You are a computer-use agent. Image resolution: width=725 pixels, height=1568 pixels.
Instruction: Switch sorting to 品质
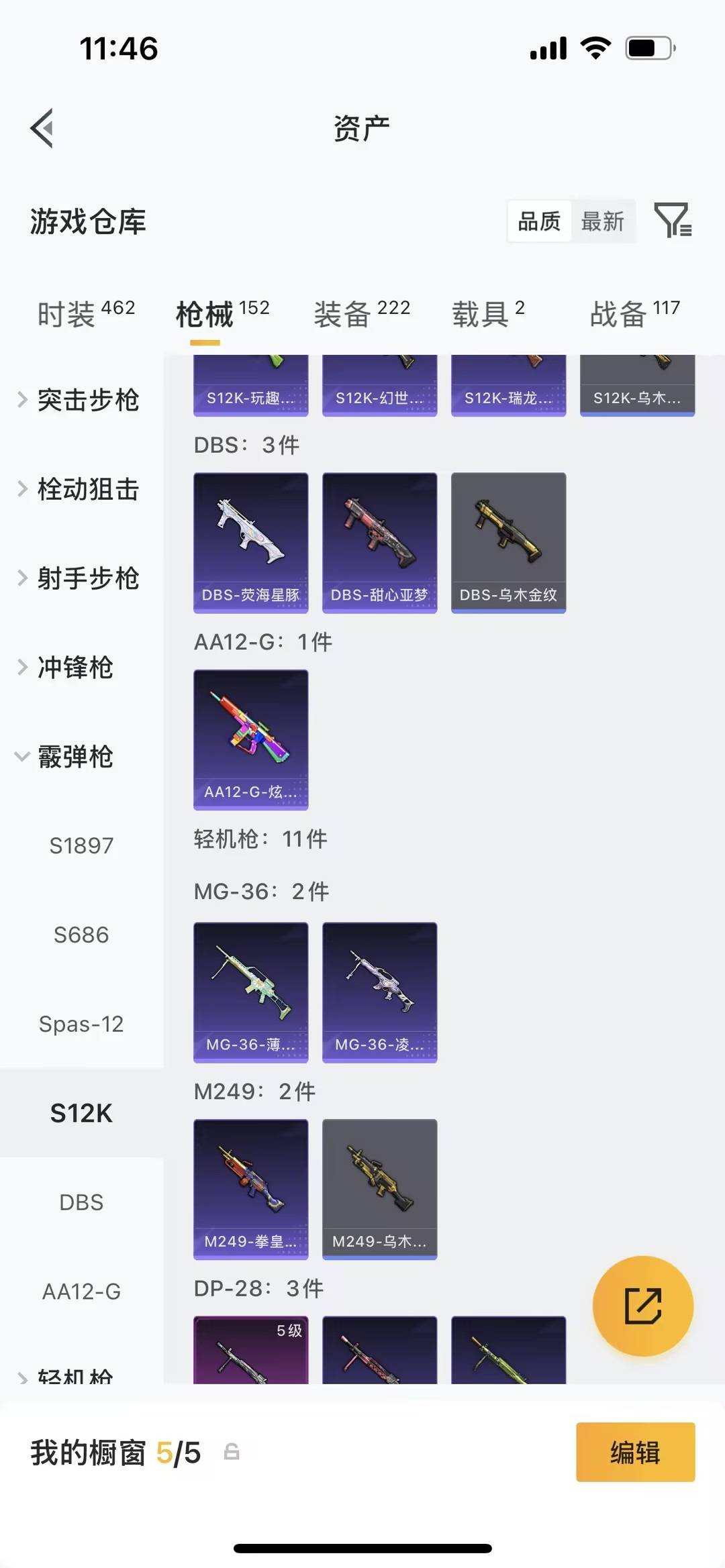[538, 220]
